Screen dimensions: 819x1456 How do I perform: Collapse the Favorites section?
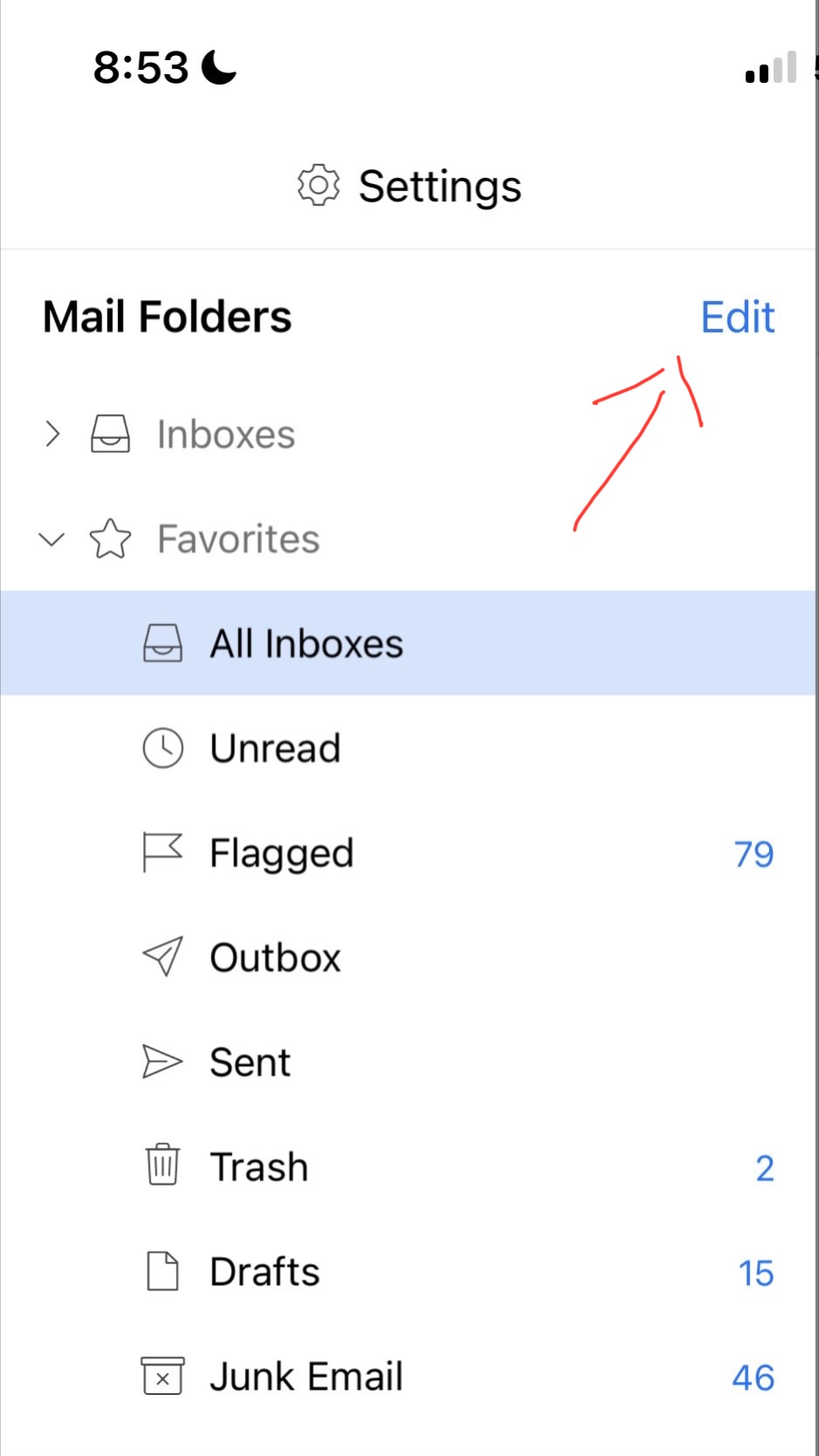click(x=52, y=539)
